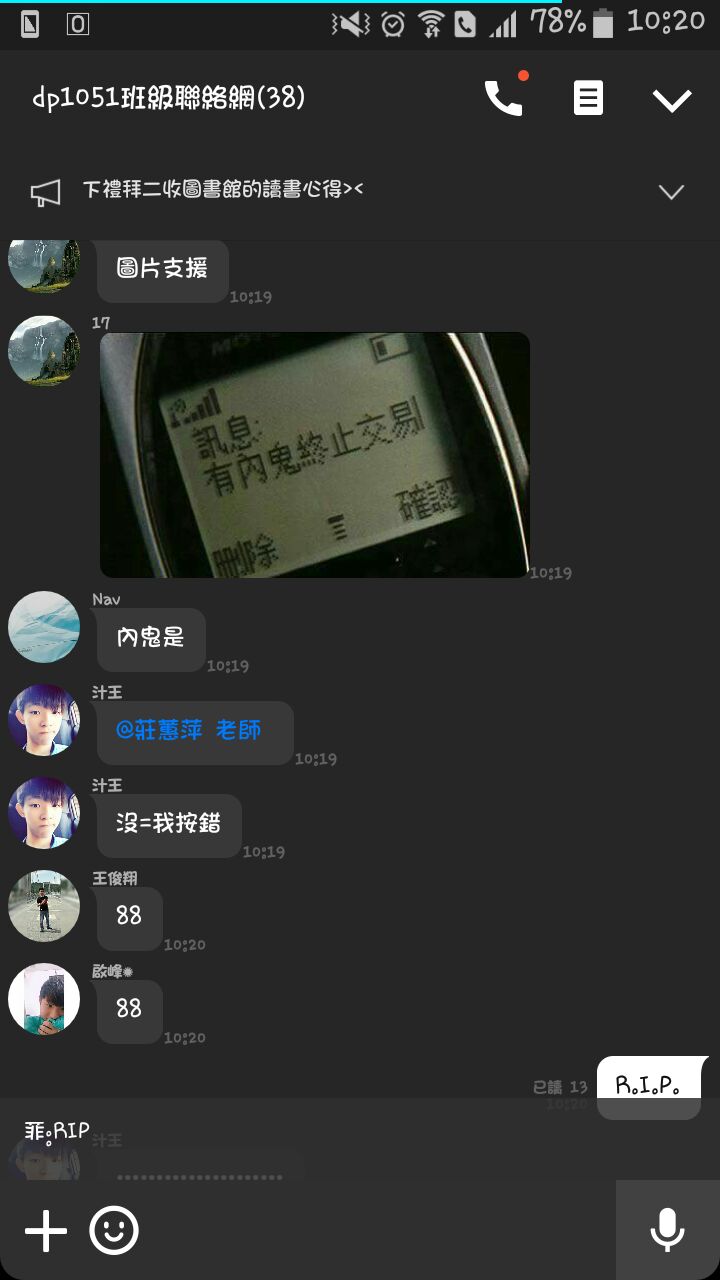Record a voice message with microphone
The image size is (720, 1280).
point(667,1230)
